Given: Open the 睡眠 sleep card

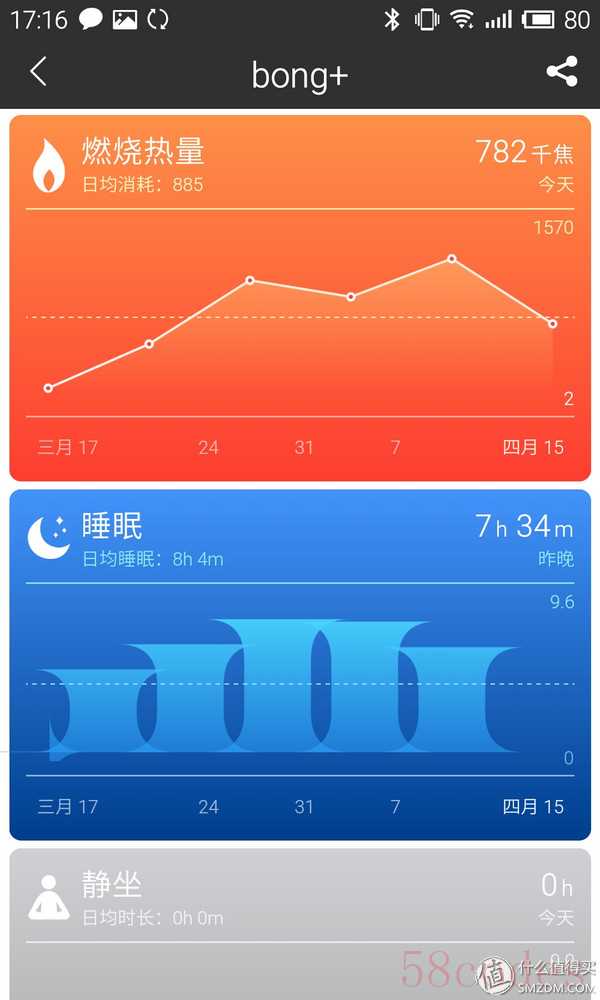Looking at the screenshot, I should (300, 664).
